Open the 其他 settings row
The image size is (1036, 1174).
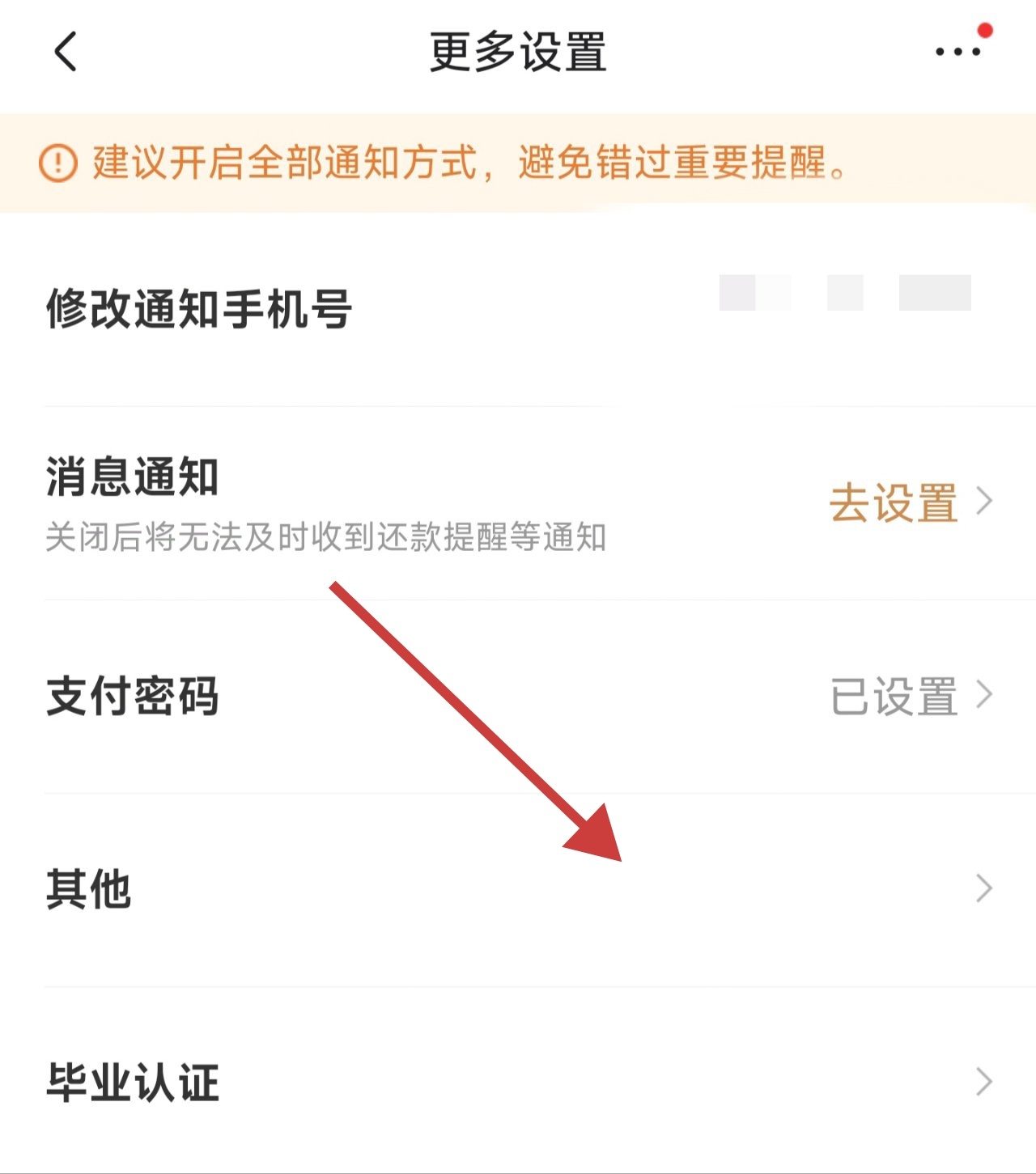tap(518, 888)
